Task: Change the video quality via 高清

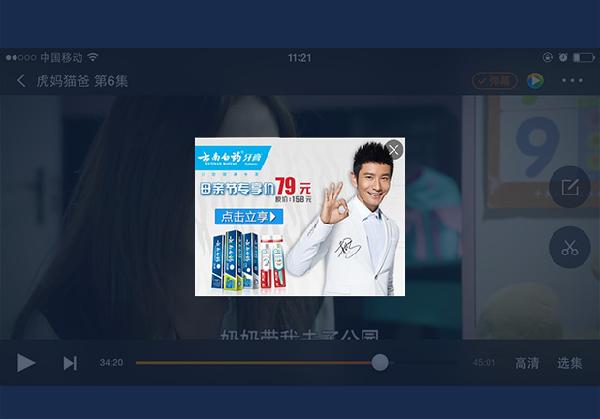Action: point(527,362)
